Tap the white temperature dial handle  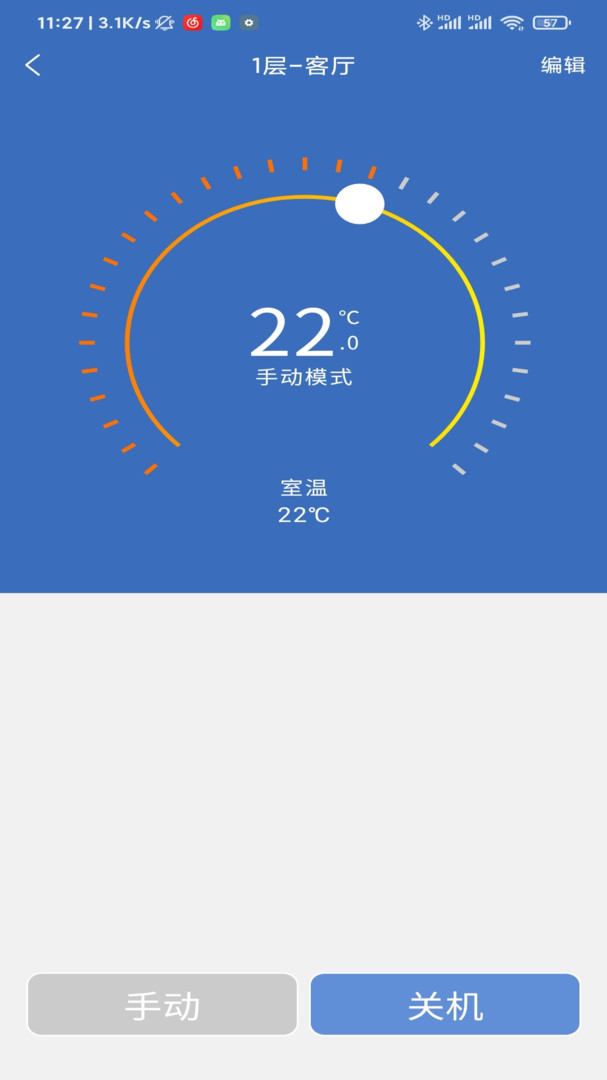click(359, 204)
